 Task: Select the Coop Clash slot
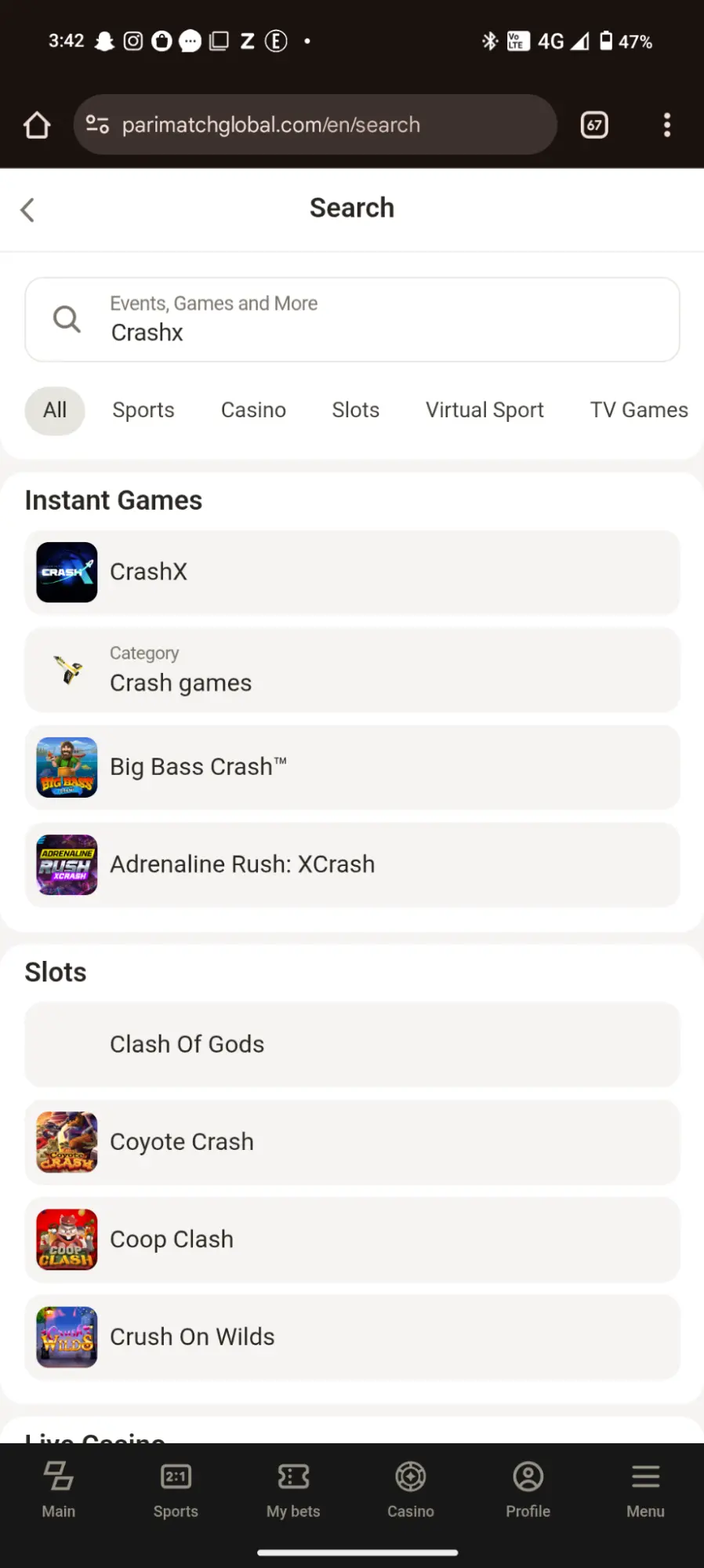click(352, 1239)
